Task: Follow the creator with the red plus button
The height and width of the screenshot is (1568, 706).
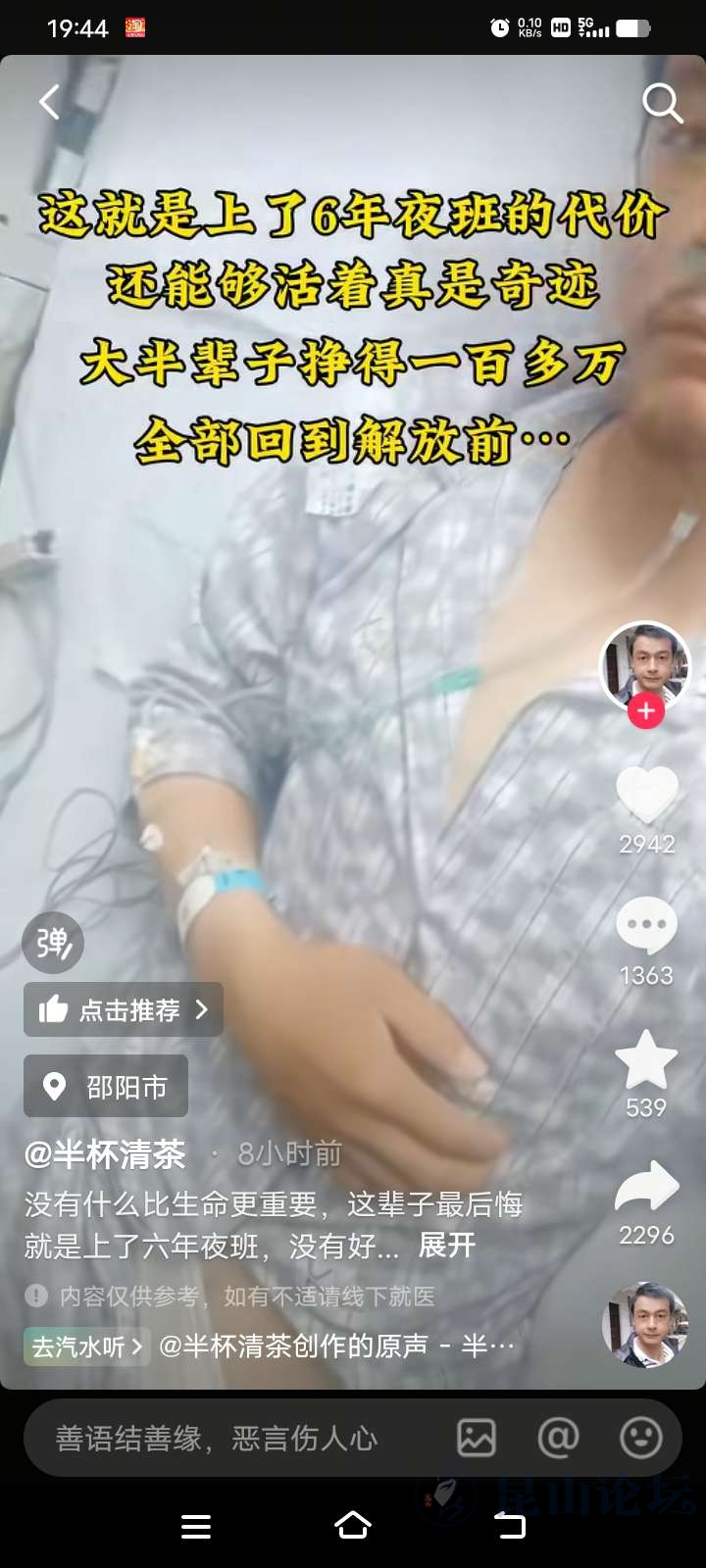Action: tap(646, 710)
